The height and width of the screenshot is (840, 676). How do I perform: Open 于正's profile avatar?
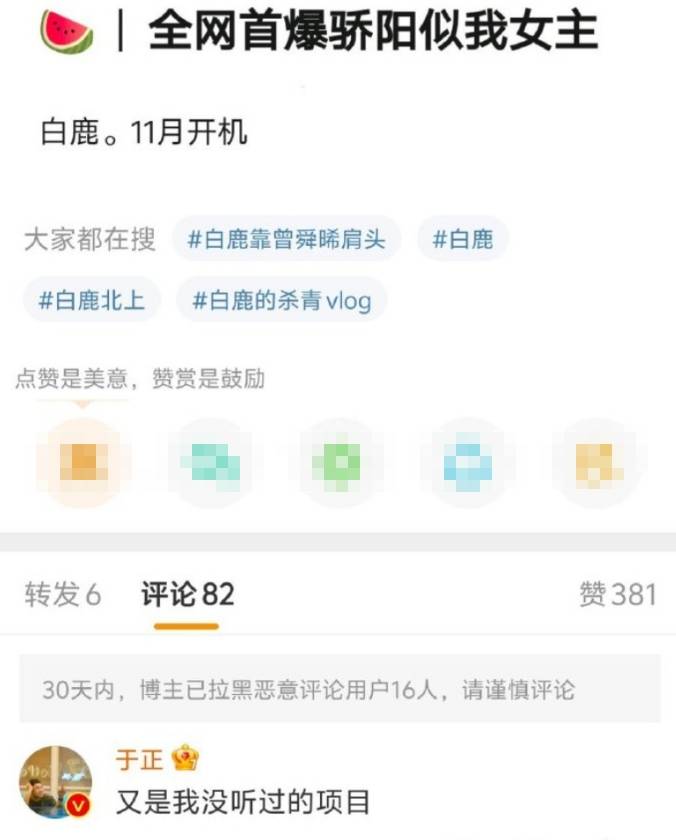pos(55,781)
